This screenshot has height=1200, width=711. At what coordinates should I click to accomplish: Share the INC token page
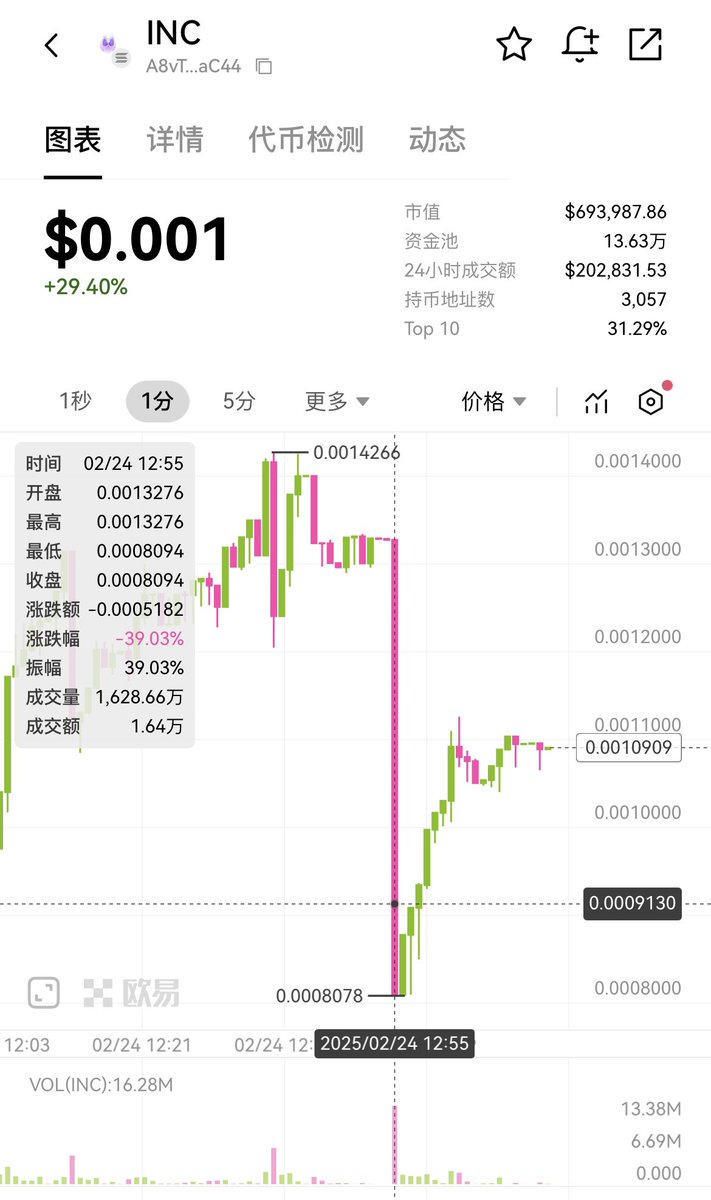[645, 44]
